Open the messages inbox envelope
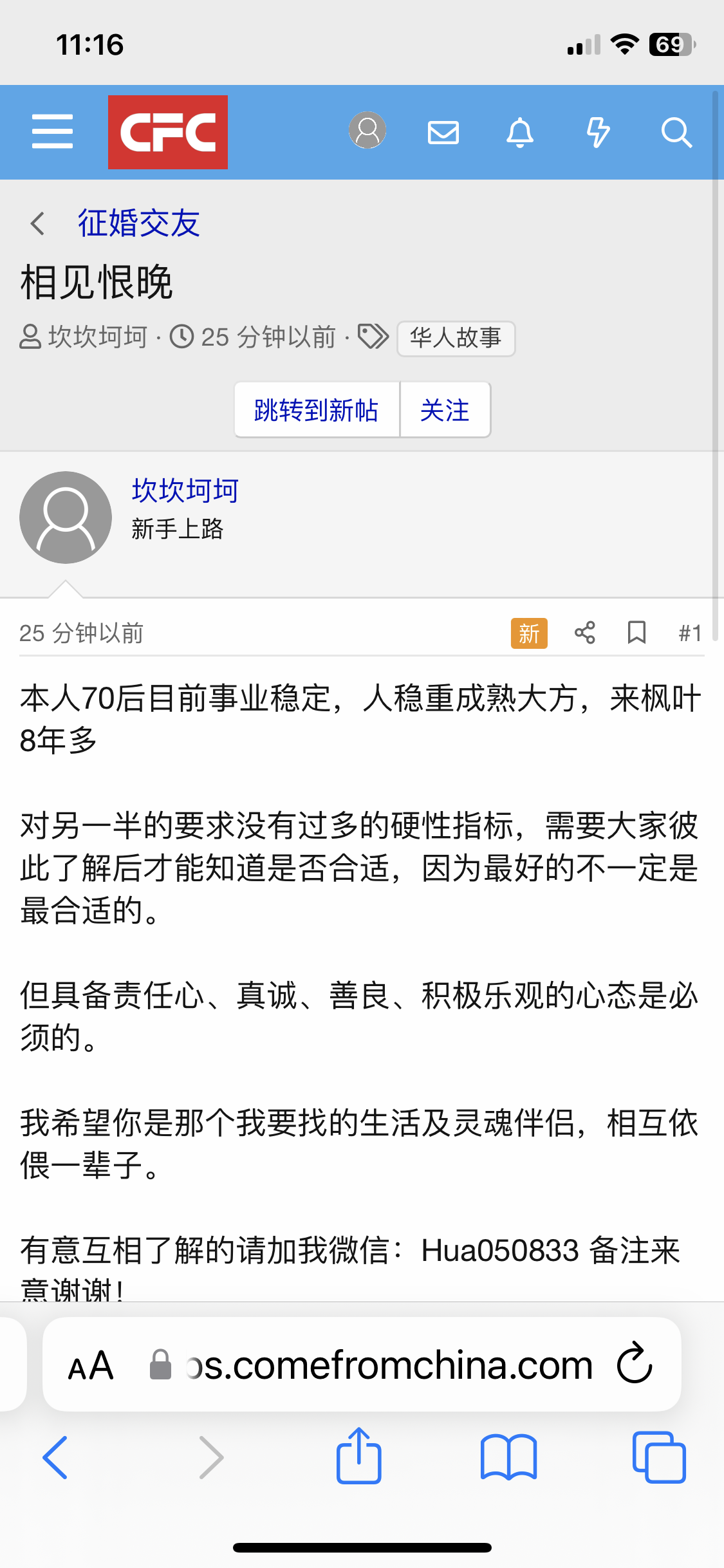 click(443, 133)
